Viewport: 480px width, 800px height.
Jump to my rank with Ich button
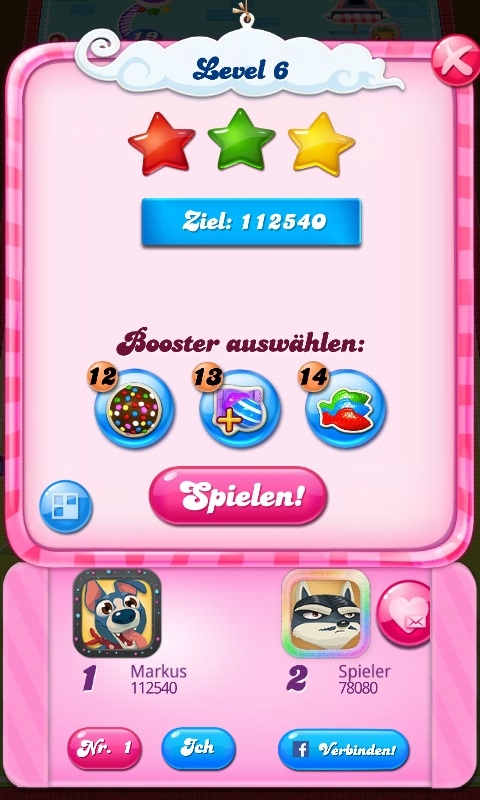(198, 748)
